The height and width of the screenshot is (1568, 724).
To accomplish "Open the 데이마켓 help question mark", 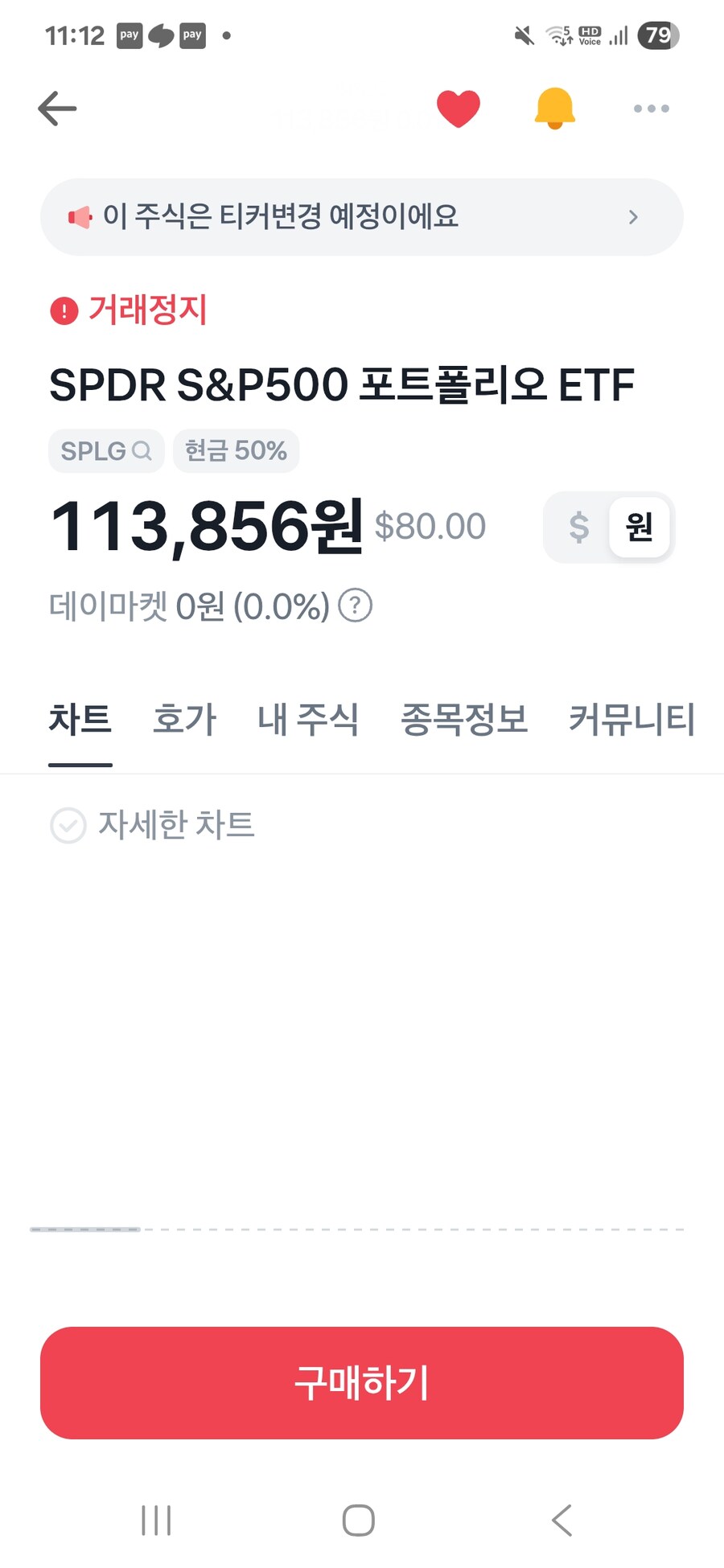I will pyautogui.click(x=356, y=605).
